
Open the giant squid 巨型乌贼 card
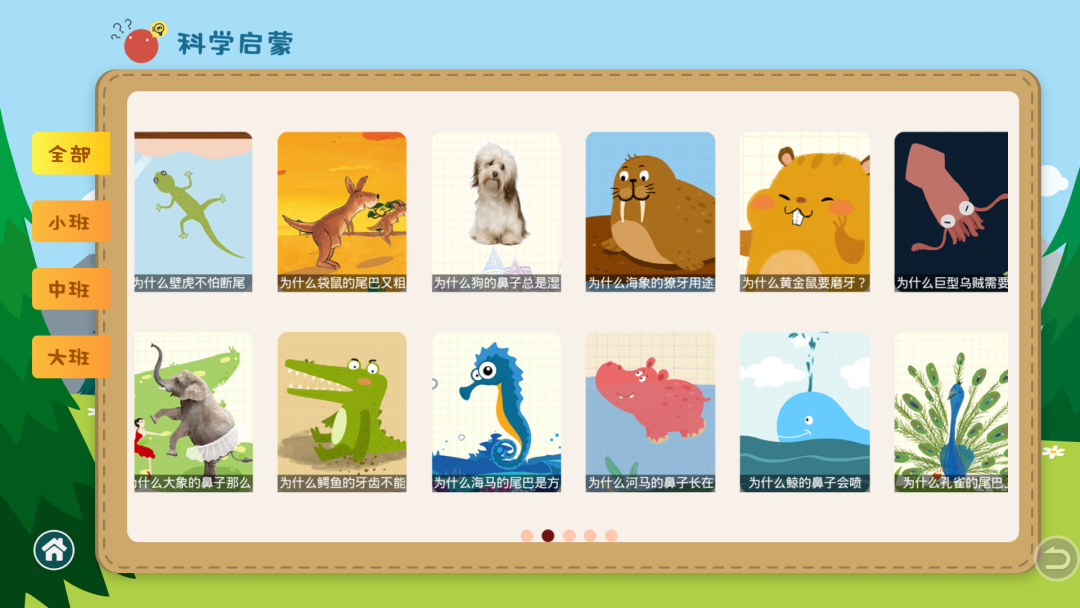(950, 211)
